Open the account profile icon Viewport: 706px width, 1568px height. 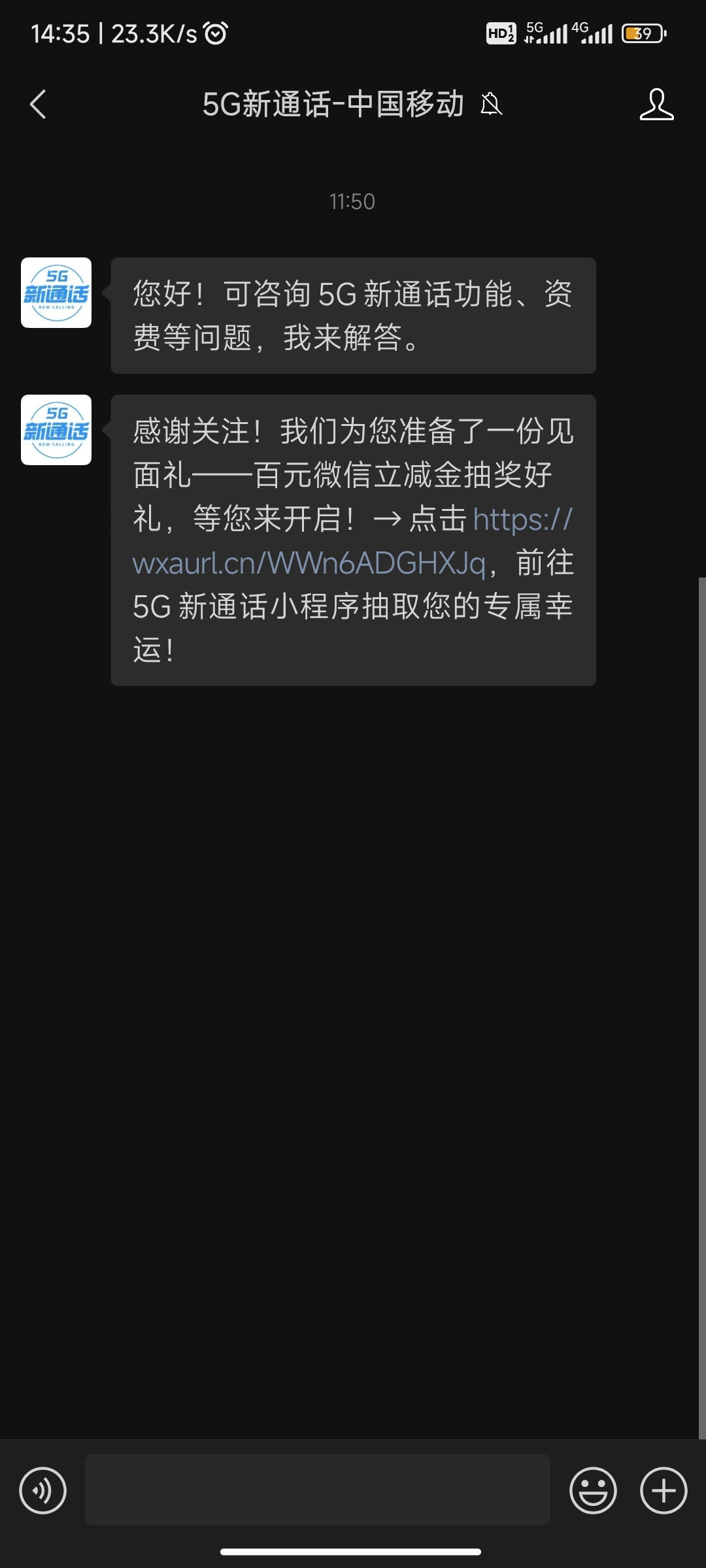656,105
